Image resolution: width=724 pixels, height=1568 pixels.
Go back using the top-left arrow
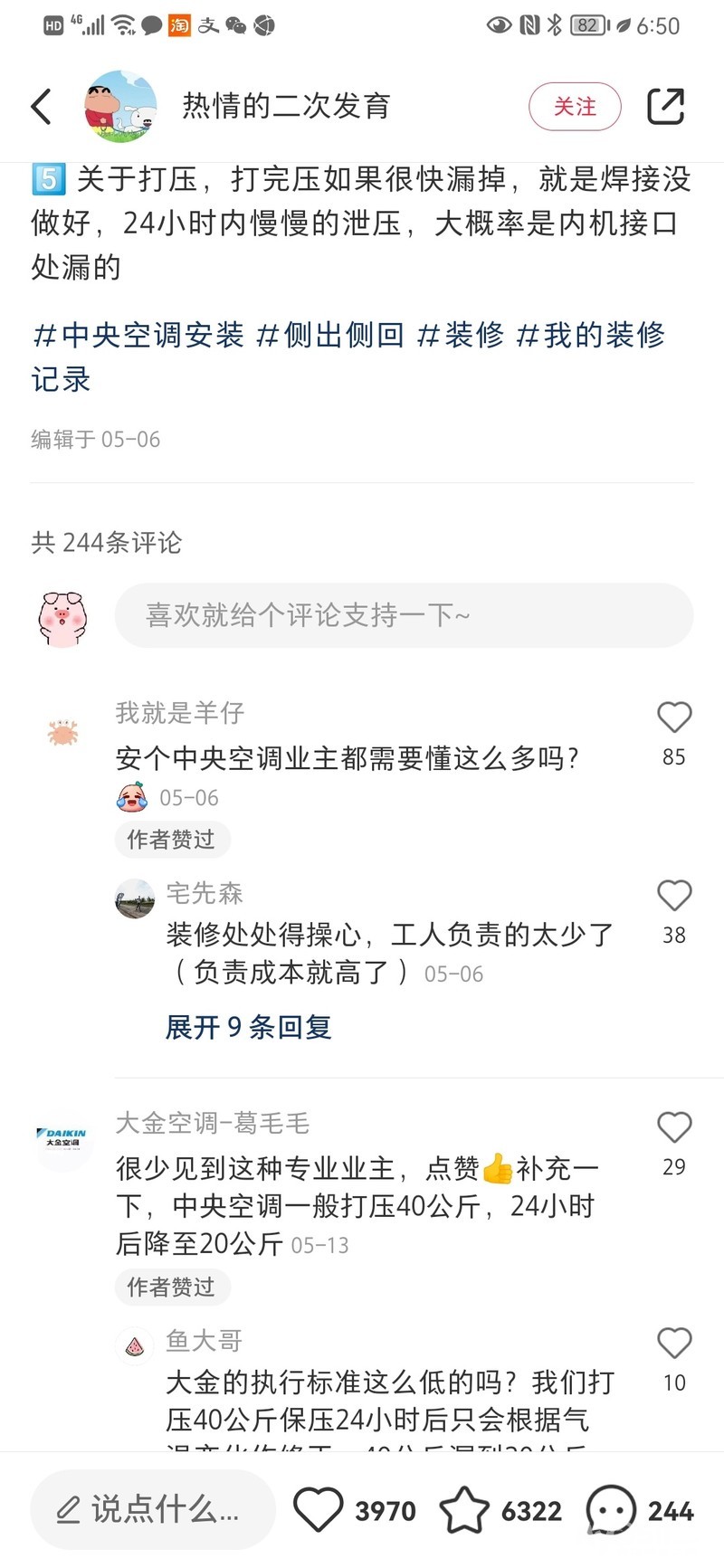pyautogui.click(x=42, y=107)
